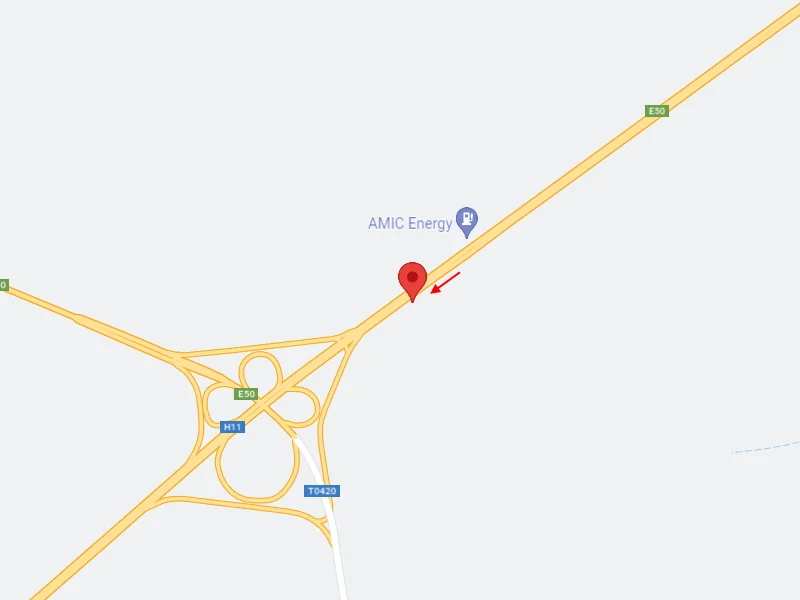This screenshot has height=600, width=800.
Task: Tap the red dropped location pin
Action: (412, 279)
